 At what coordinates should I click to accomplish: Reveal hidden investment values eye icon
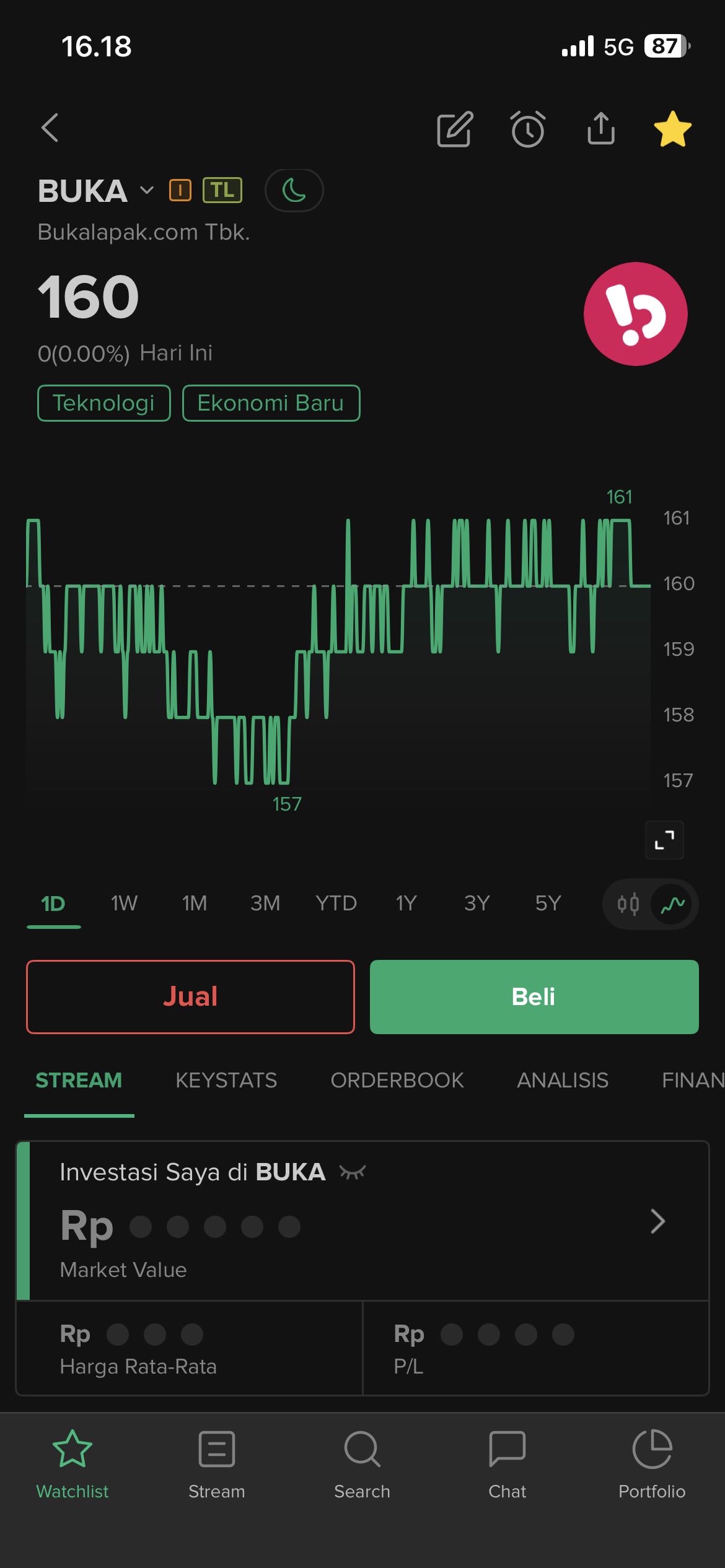coord(353,1172)
